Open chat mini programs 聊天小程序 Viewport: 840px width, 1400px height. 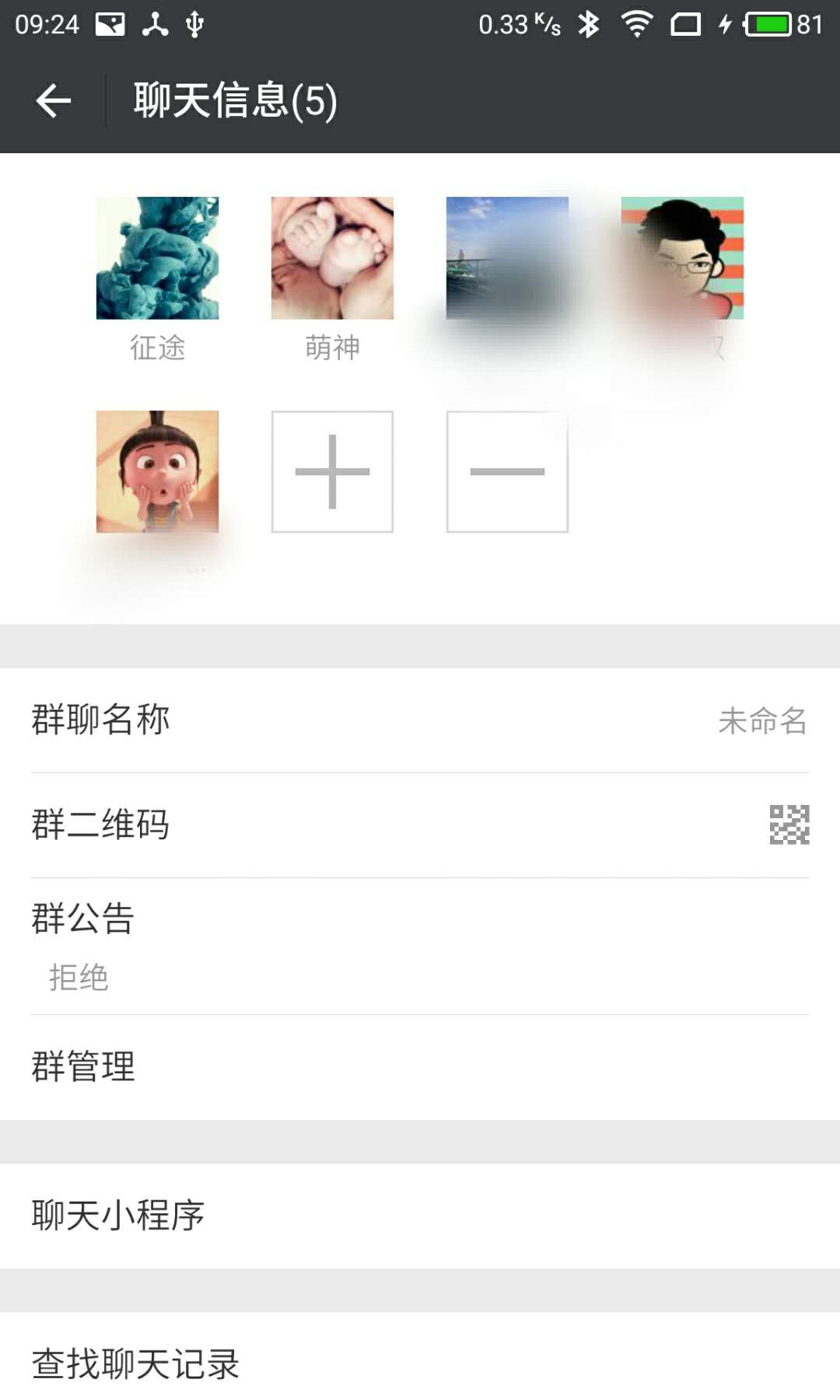pos(420,1216)
